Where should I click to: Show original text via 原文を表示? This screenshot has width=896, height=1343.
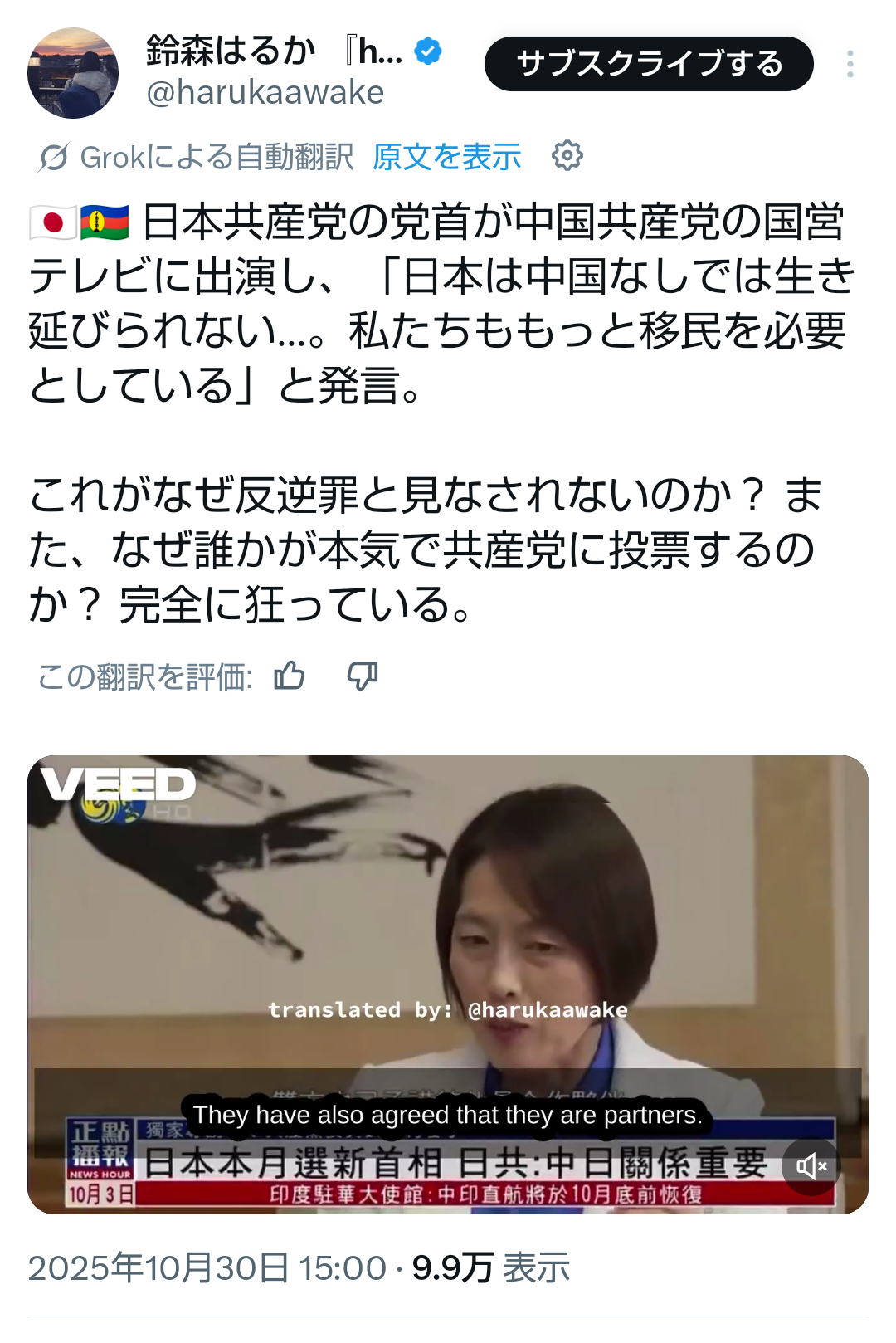tap(446, 157)
